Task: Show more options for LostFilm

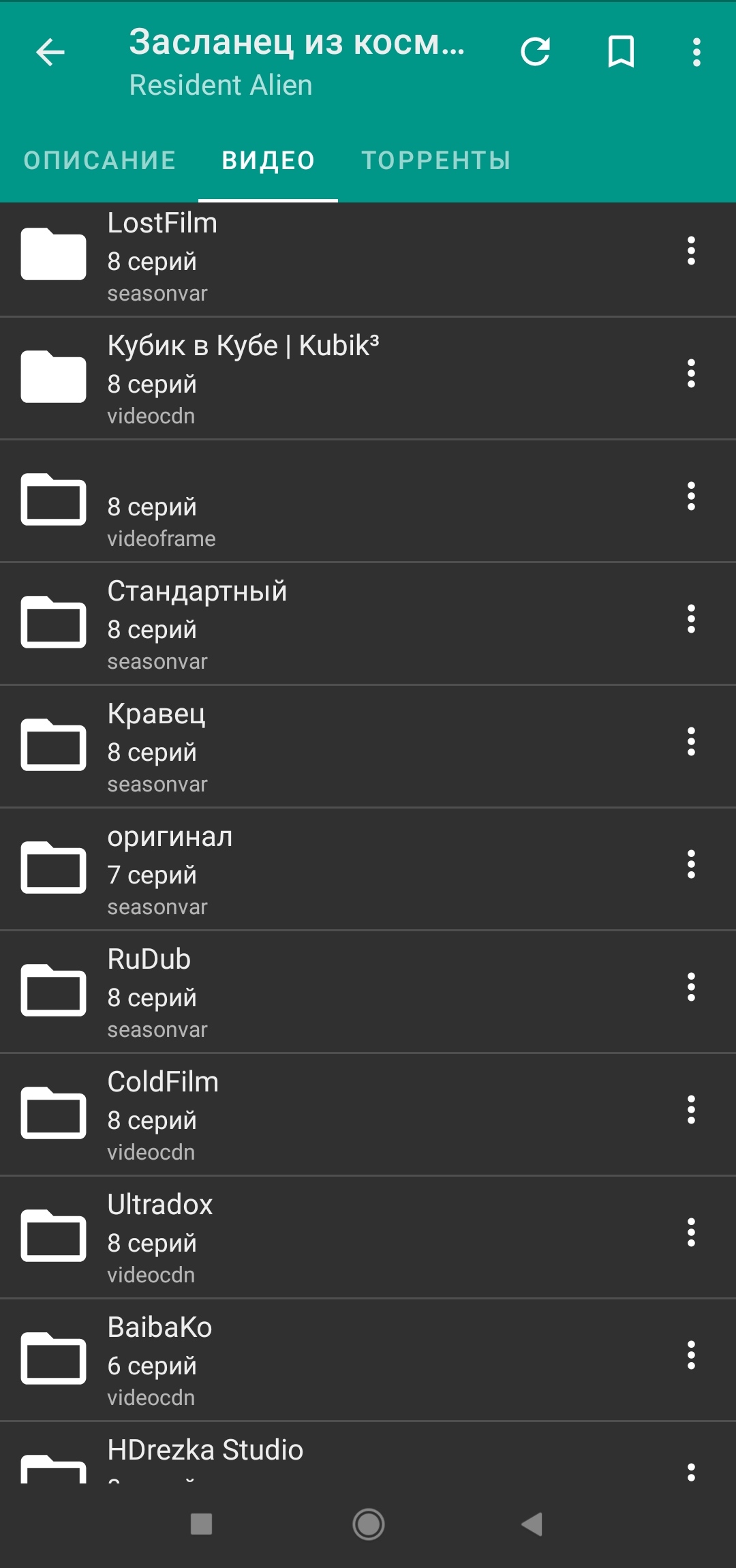Action: tap(691, 251)
